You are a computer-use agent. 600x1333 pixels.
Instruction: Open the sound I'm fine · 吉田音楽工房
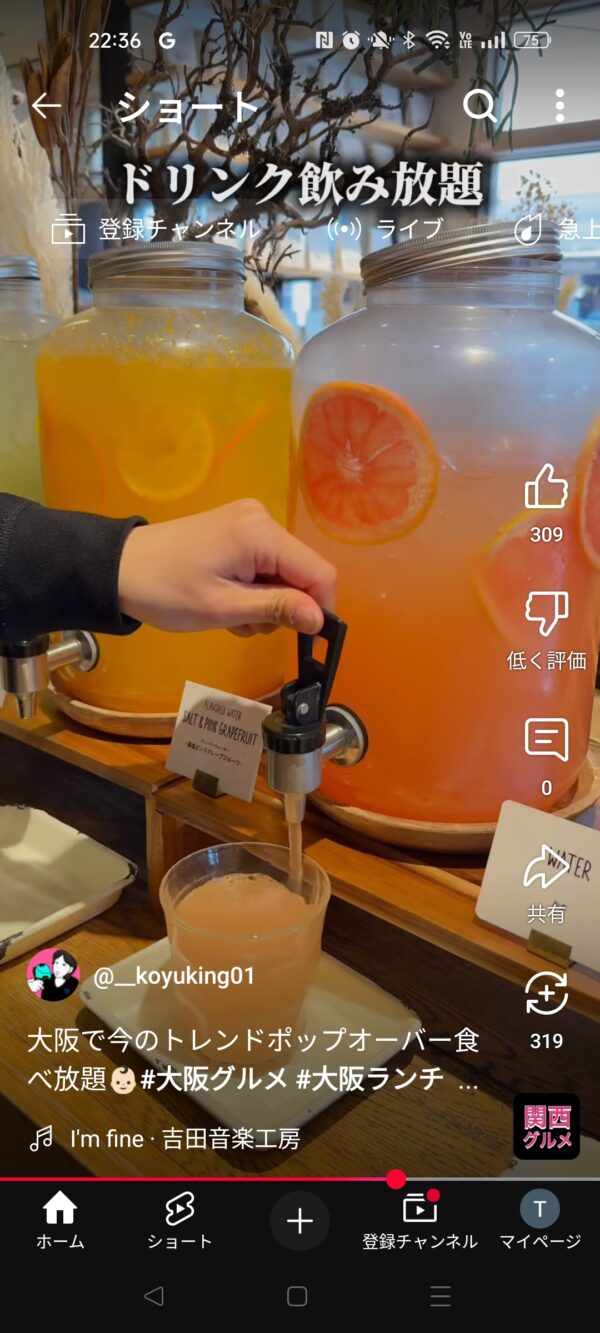coord(184,1138)
